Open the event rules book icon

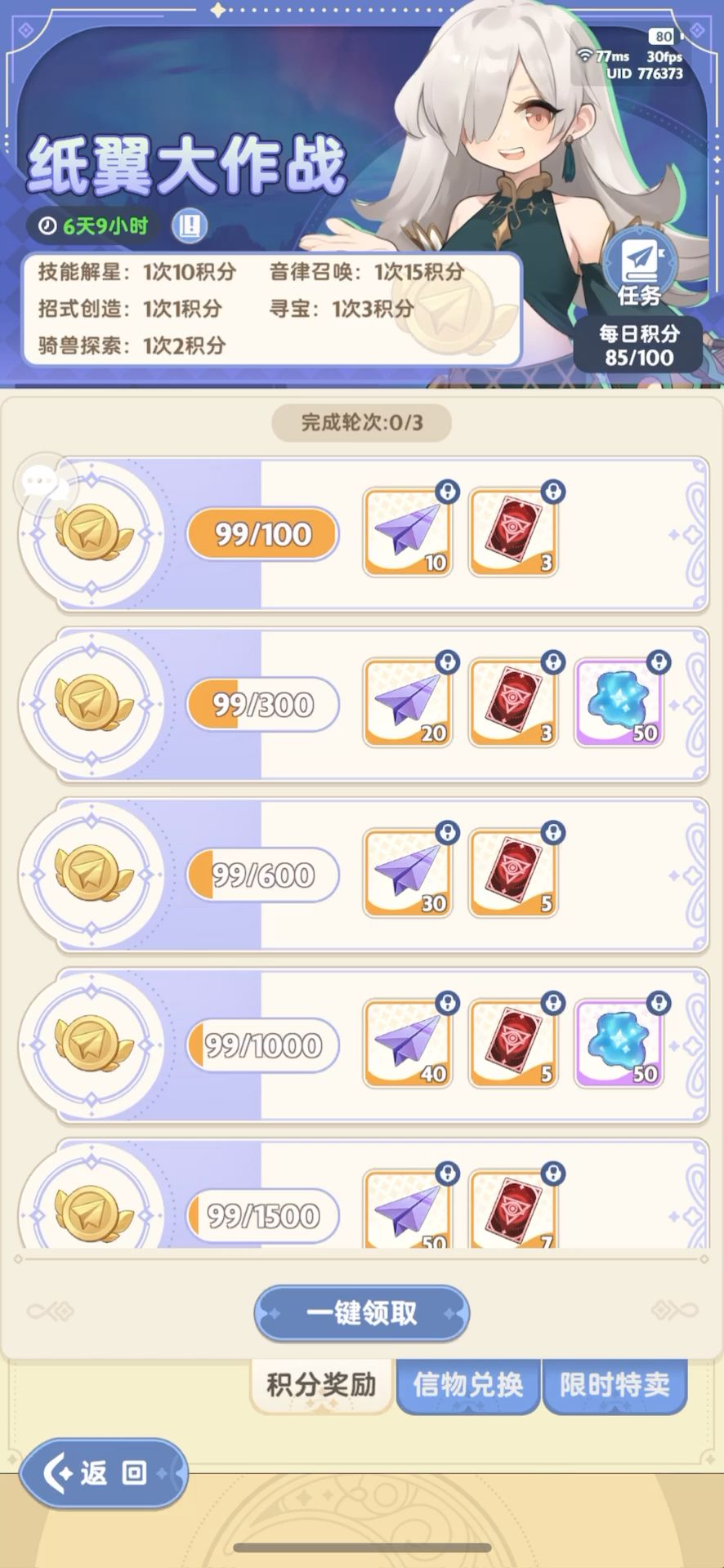(x=190, y=225)
